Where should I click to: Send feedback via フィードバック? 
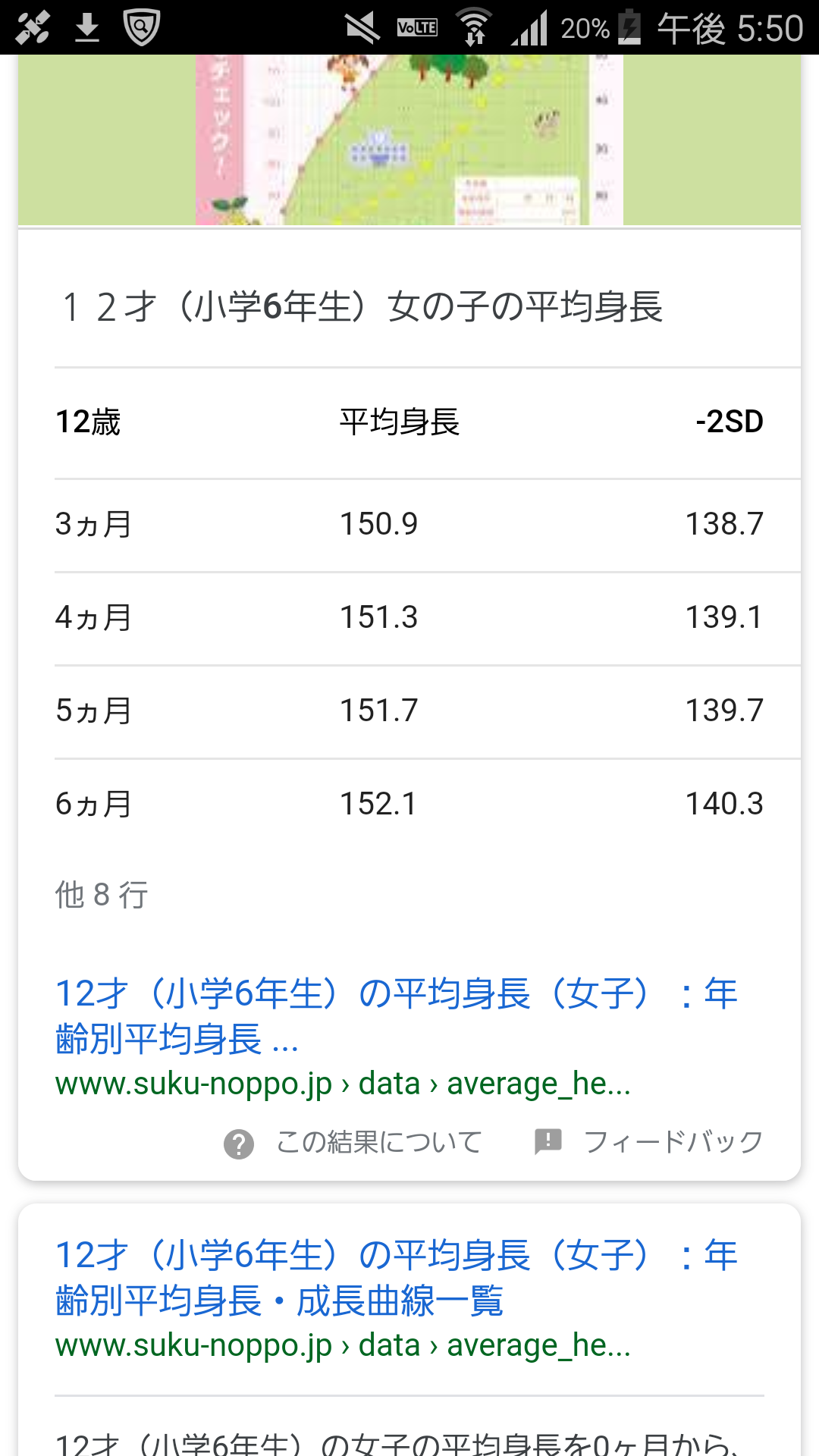tap(649, 1142)
